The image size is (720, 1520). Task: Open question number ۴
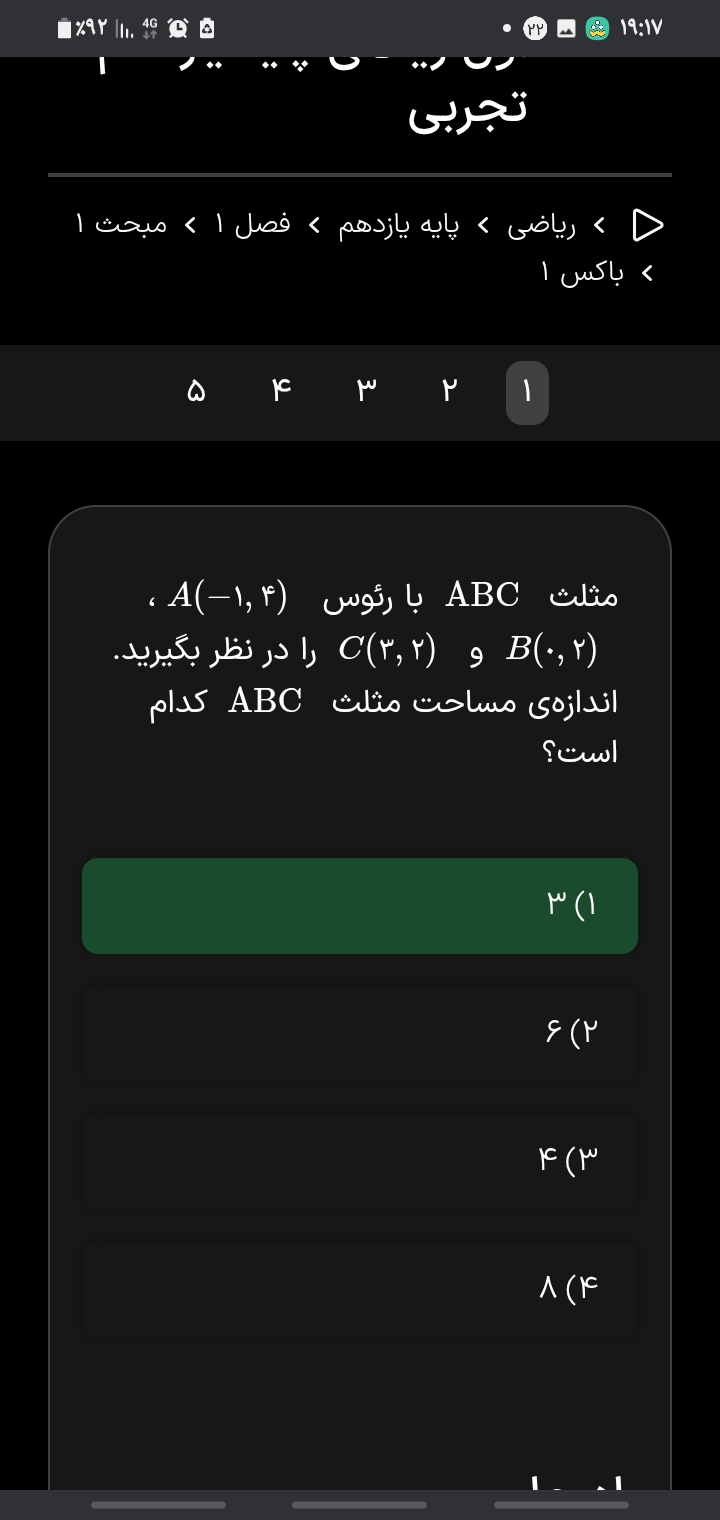pos(281,393)
